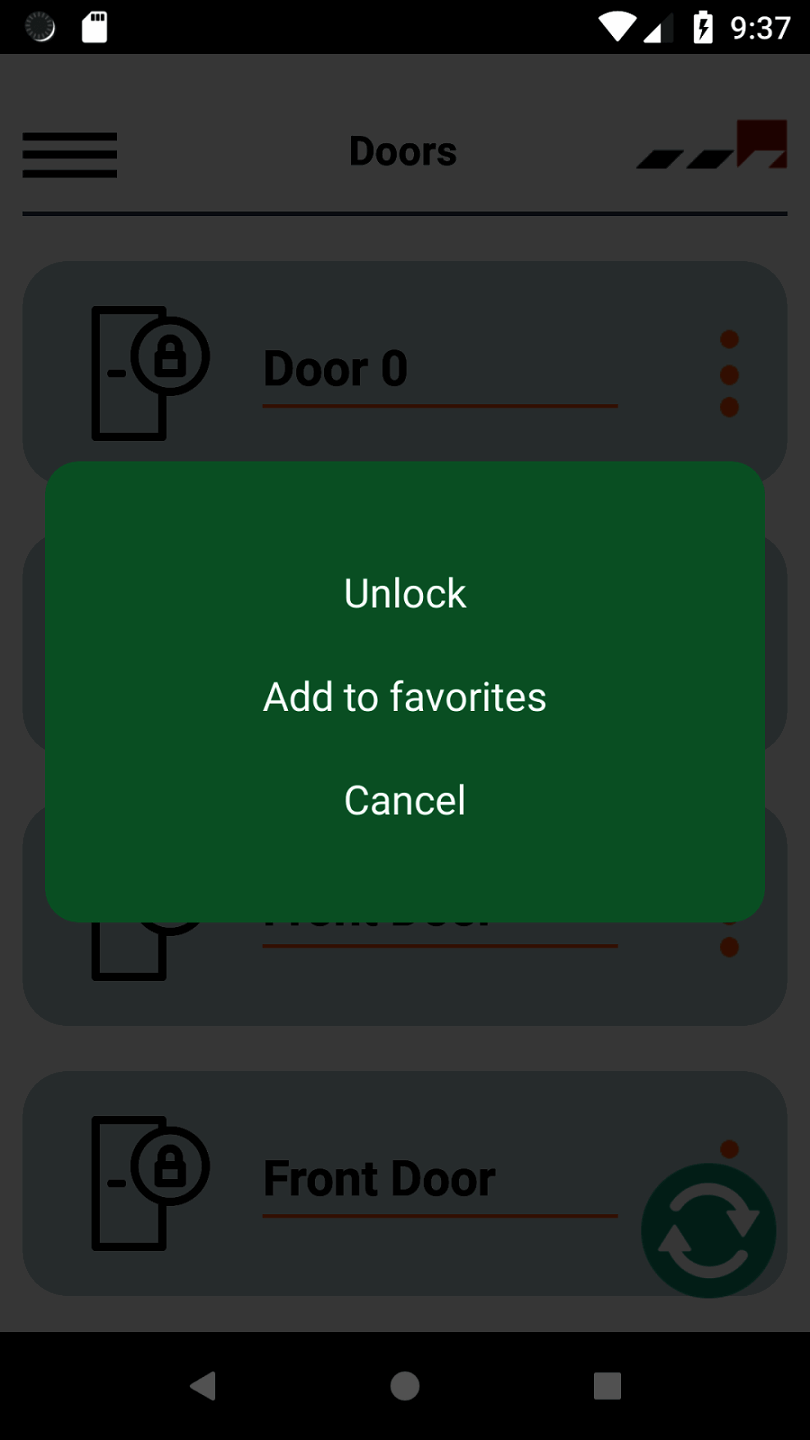Go back with the system back button

tap(203, 1385)
